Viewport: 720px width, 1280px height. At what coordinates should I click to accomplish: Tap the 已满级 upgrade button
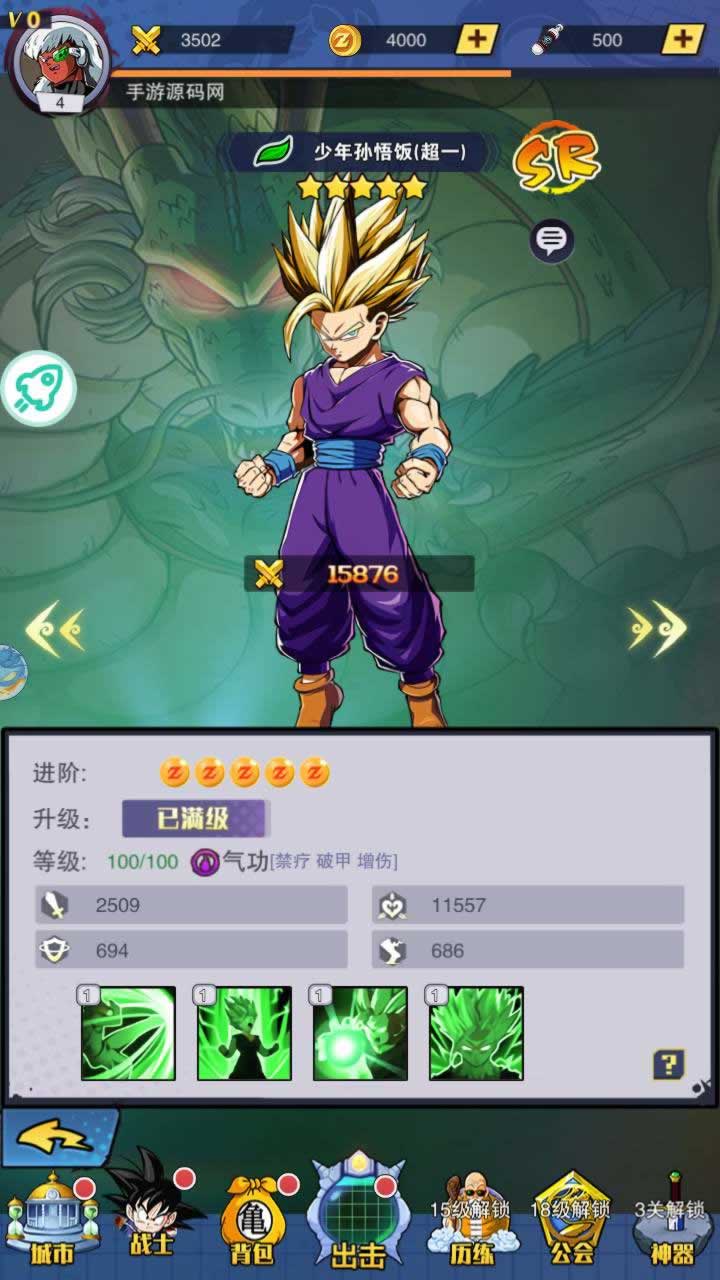click(195, 819)
